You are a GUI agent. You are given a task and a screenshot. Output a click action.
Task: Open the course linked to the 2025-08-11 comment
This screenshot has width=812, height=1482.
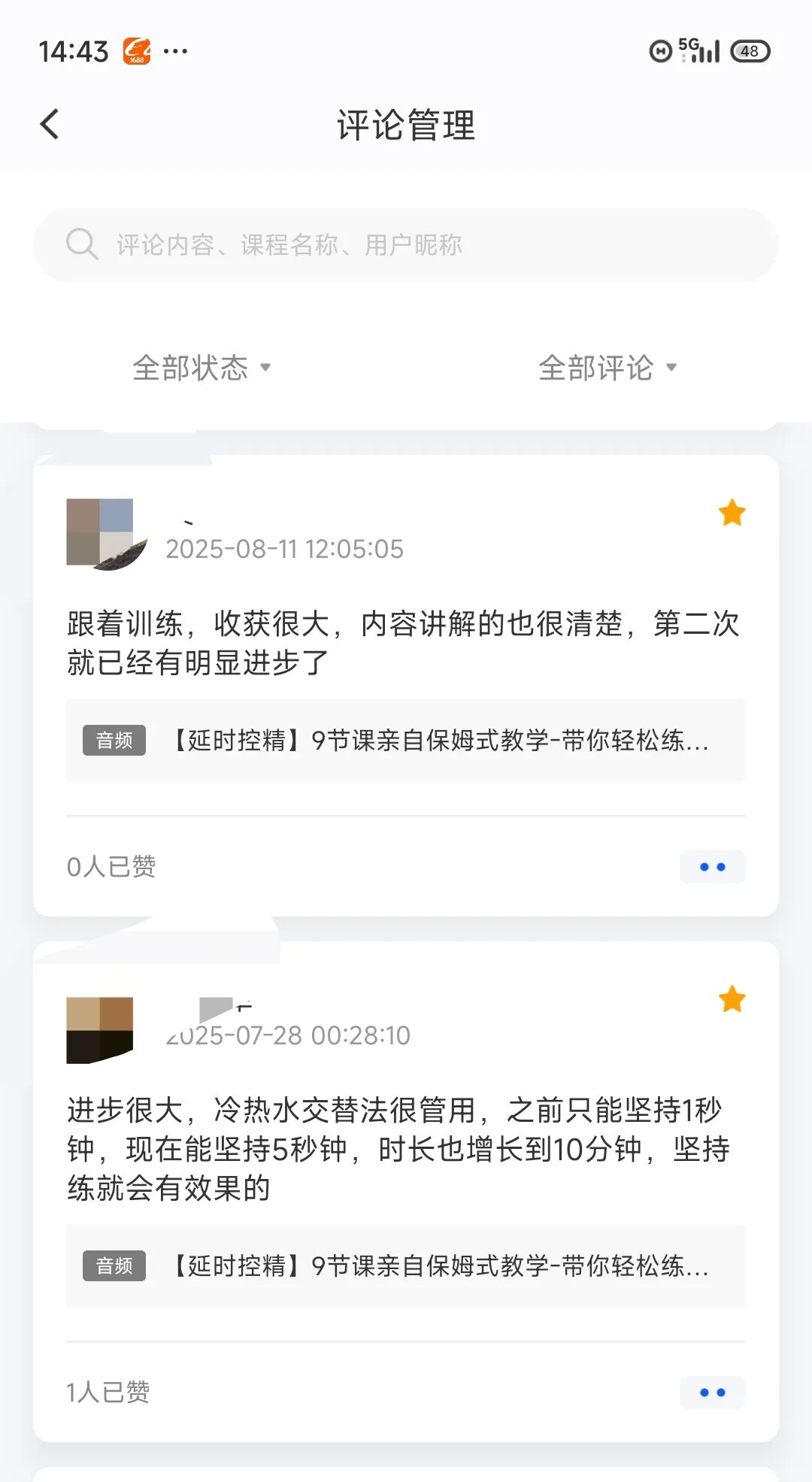[x=406, y=741]
